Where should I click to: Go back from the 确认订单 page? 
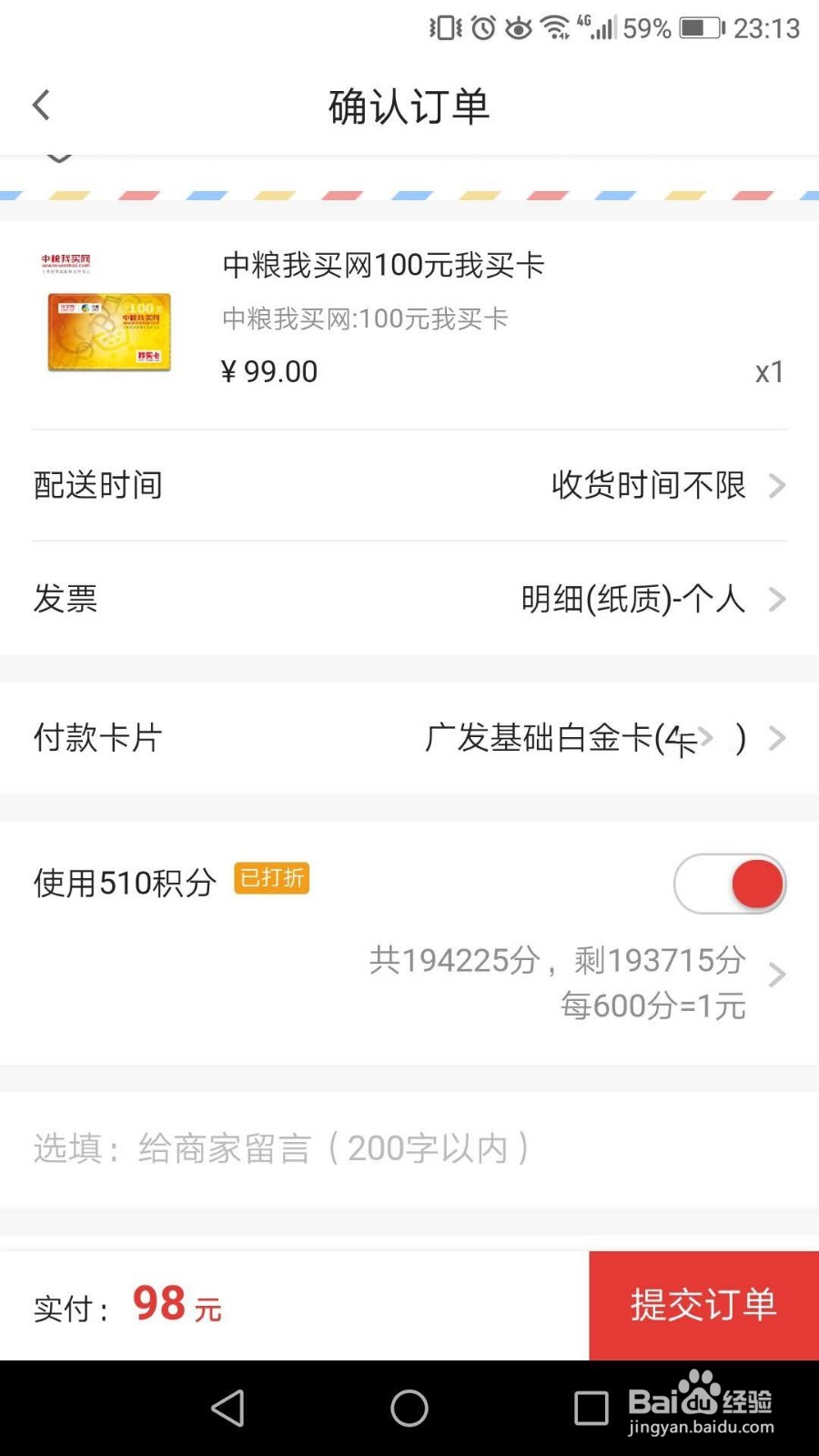tap(42, 106)
